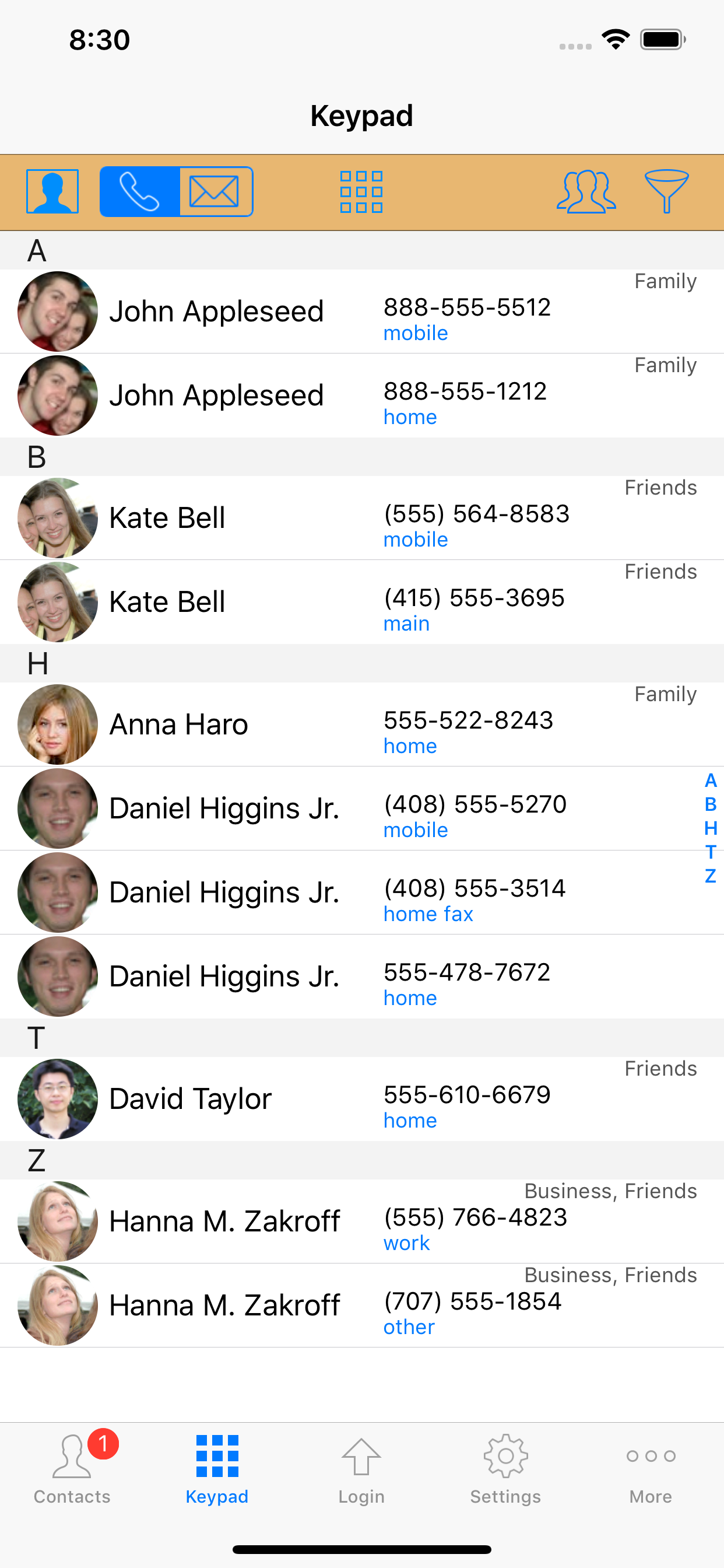This screenshot has width=724, height=1568.
Task: Call John Appleseed's mobile 888-555-5512
Action: point(362,311)
